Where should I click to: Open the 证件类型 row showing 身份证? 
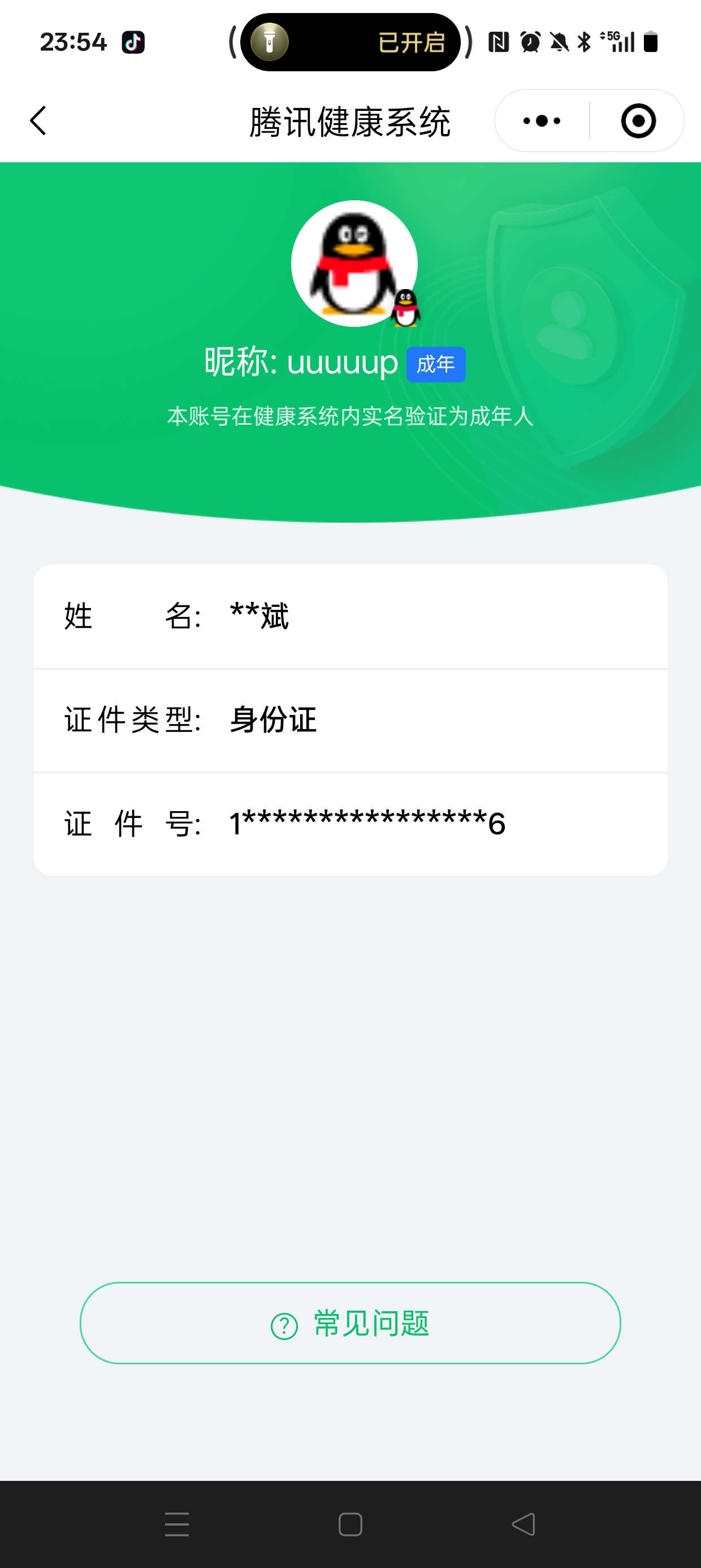point(350,720)
